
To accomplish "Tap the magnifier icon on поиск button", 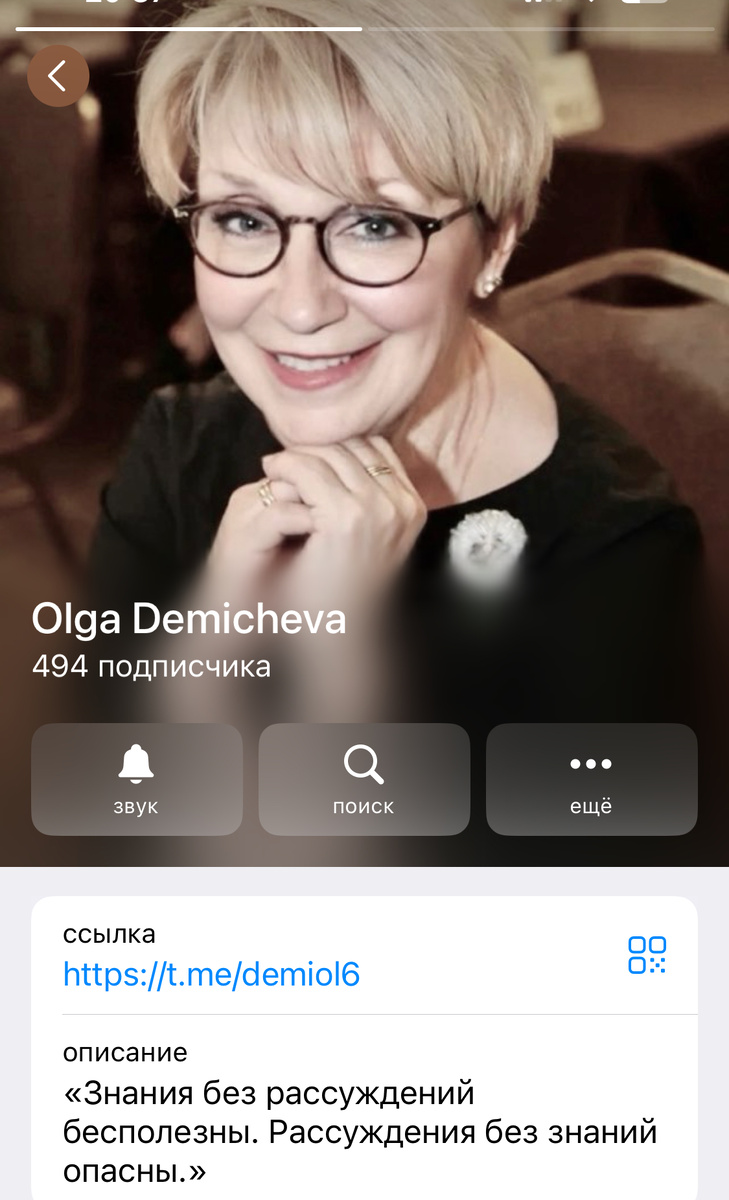I will (x=363, y=765).
